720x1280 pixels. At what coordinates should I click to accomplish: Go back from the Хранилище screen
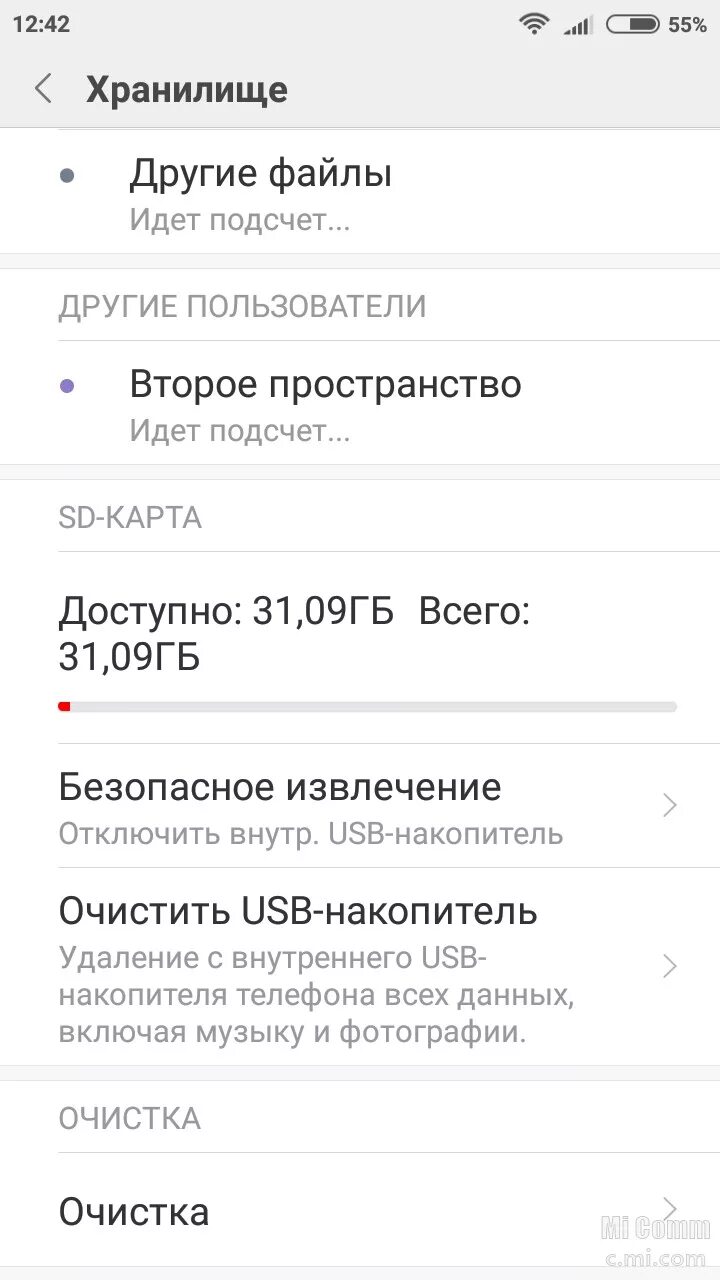point(43,89)
